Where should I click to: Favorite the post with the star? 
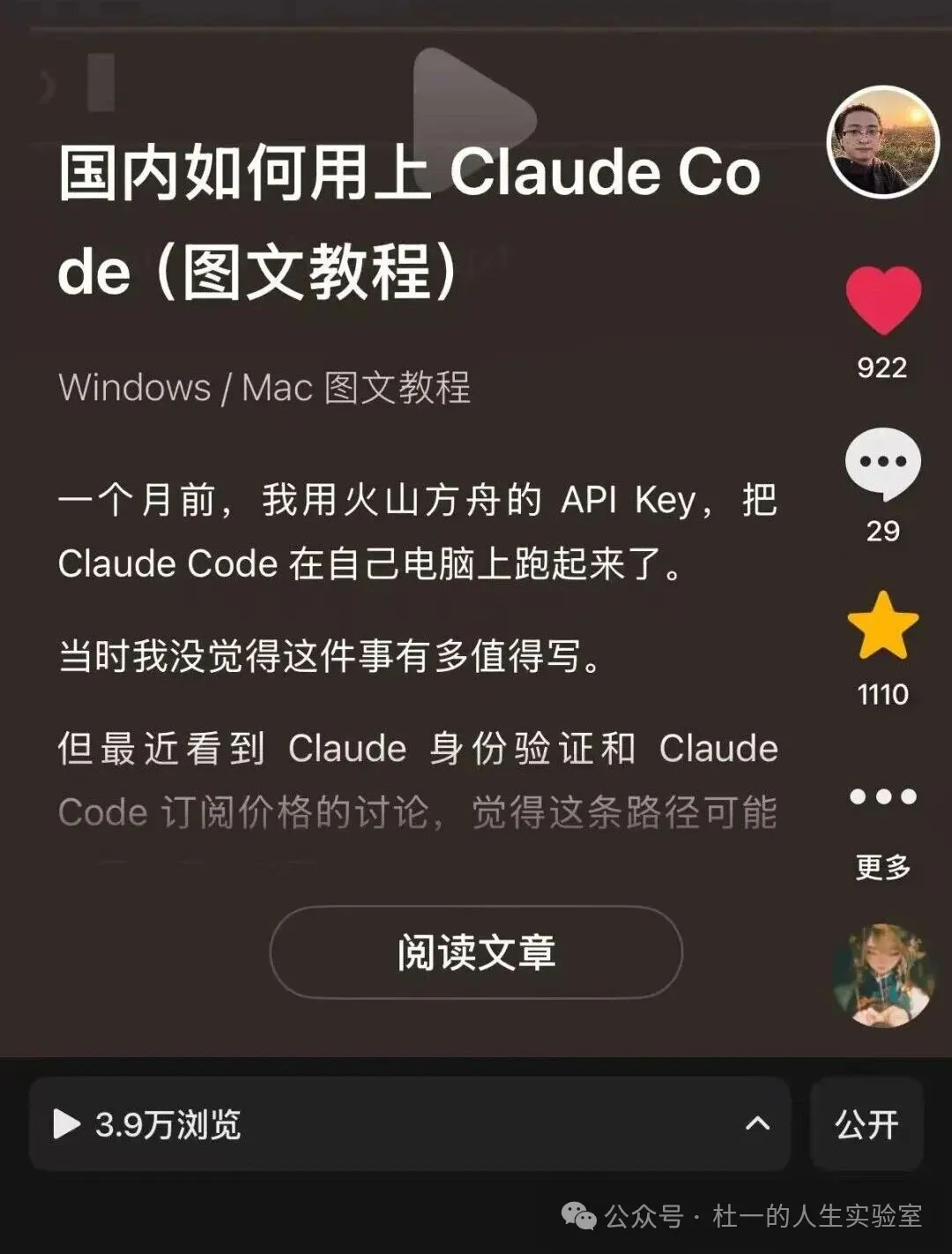pyautogui.click(x=882, y=627)
